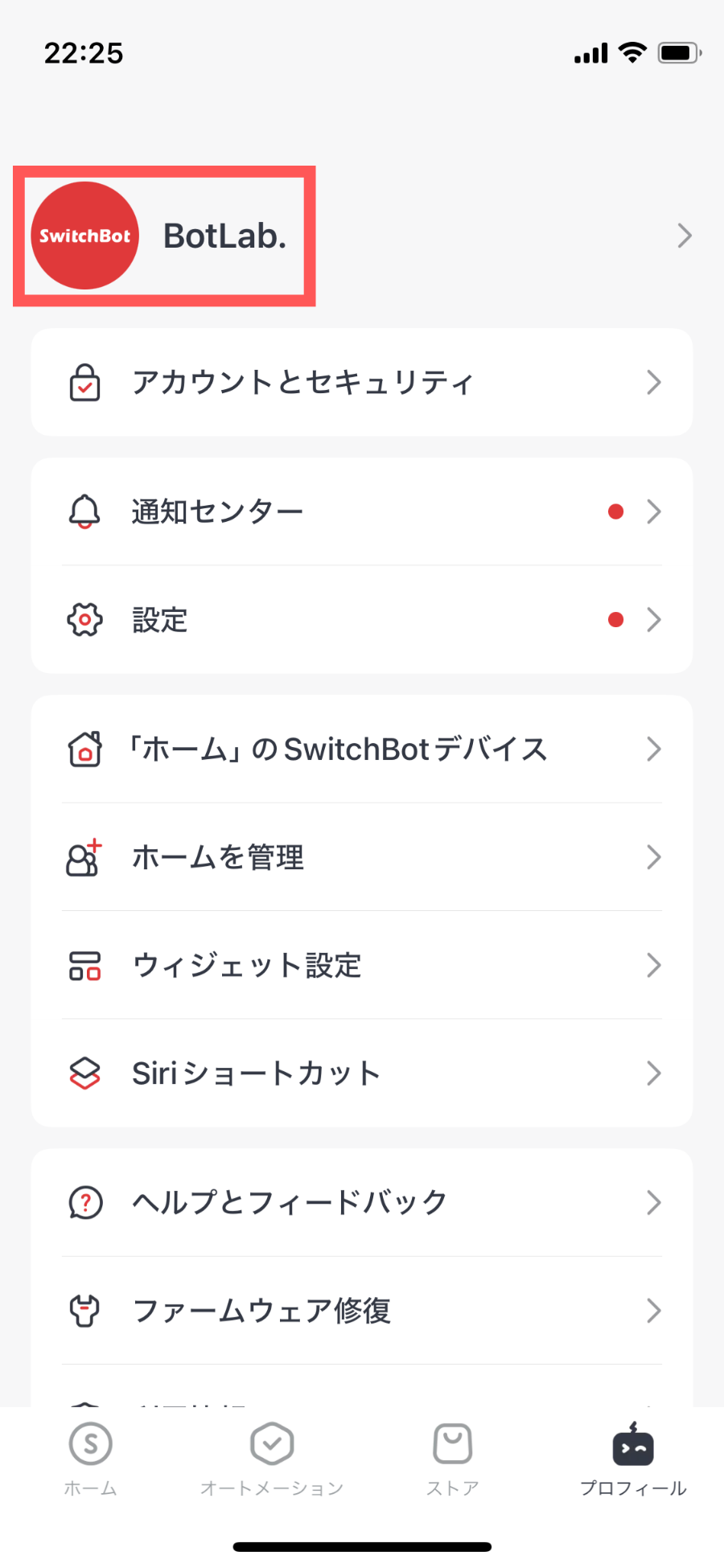The width and height of the screenshot is (724, 1568).
Task: Click the home icon for SwitchBot デバイス
Action: (x=84, y=749)
